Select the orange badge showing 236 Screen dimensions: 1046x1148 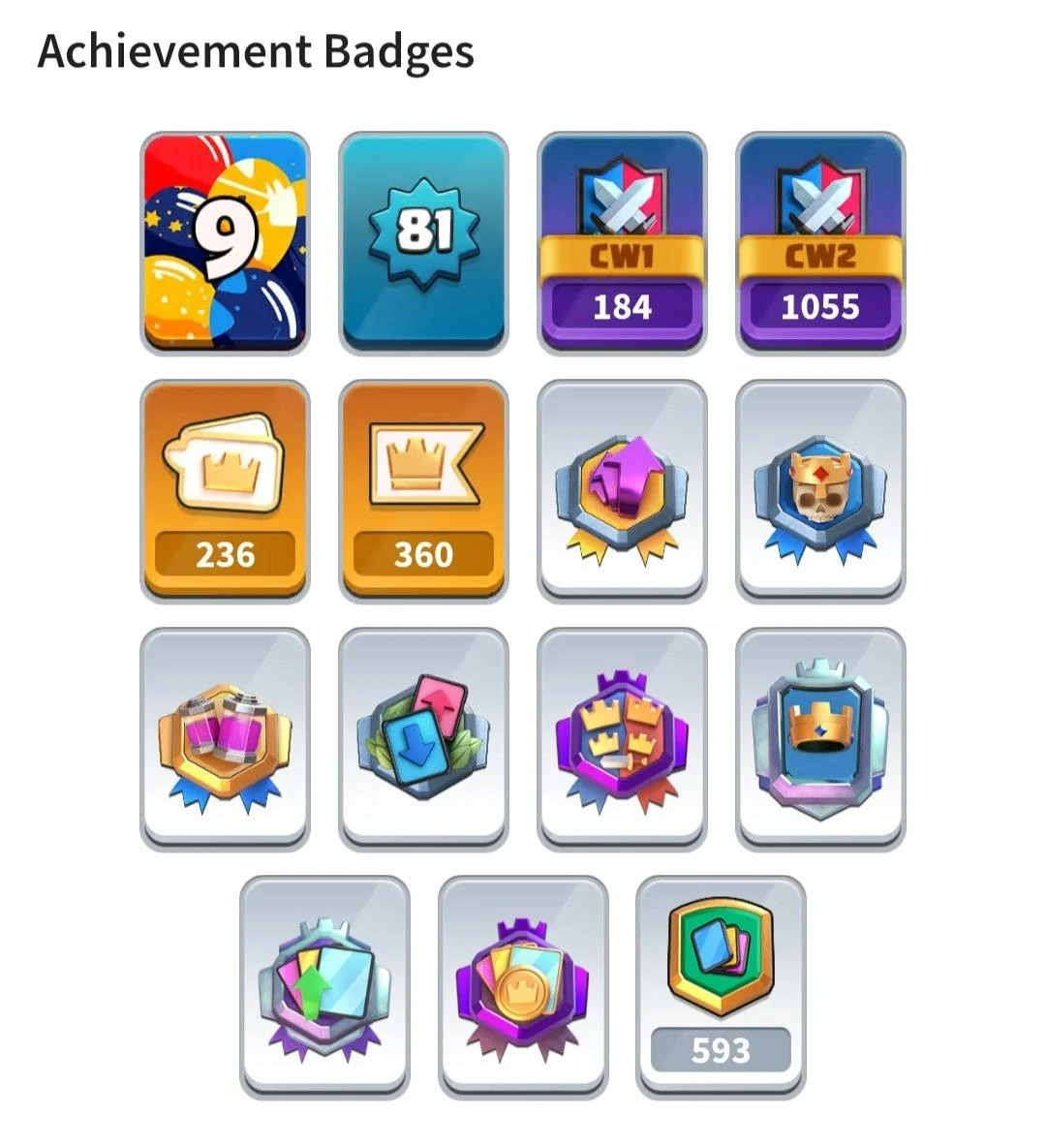point(225,490)
